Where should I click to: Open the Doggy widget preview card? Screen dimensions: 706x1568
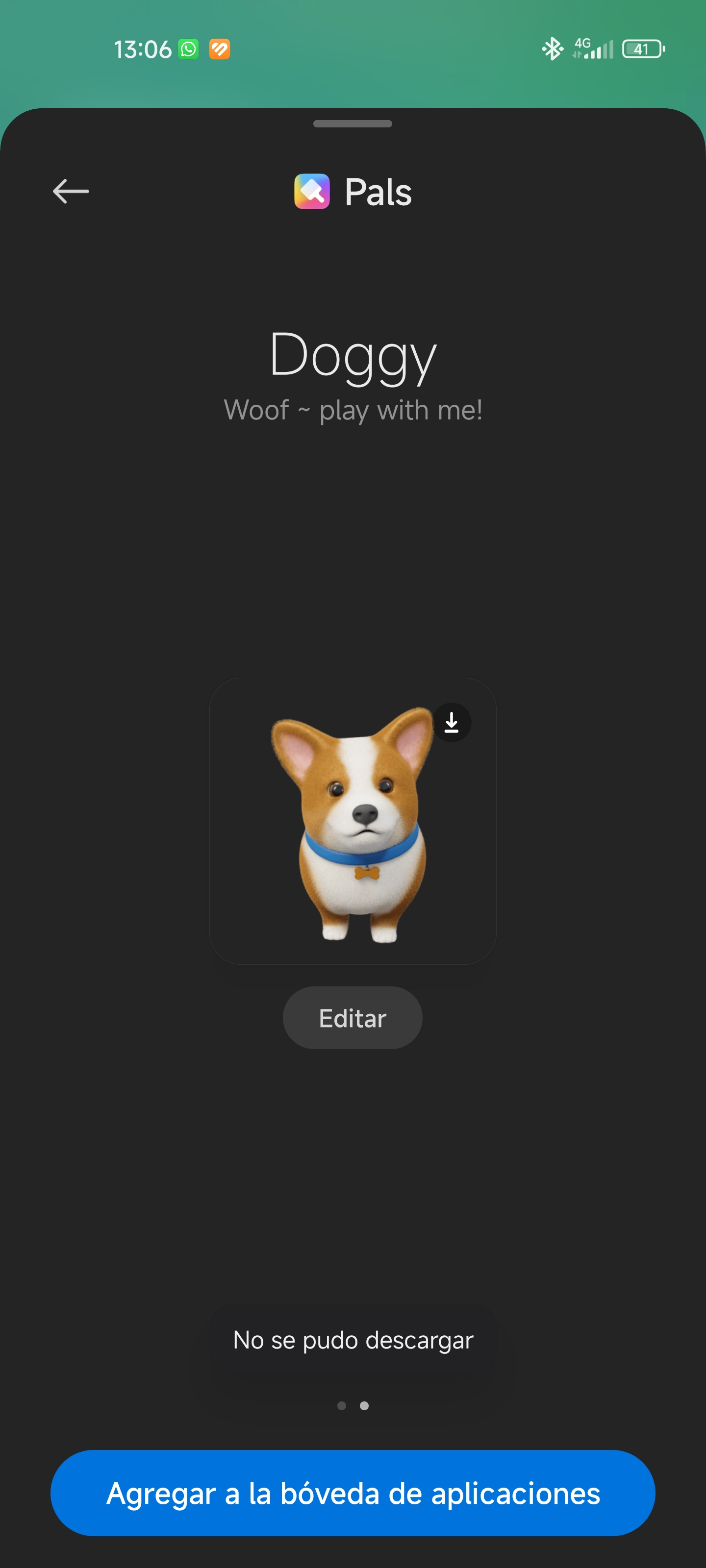[x=353, y=821]
